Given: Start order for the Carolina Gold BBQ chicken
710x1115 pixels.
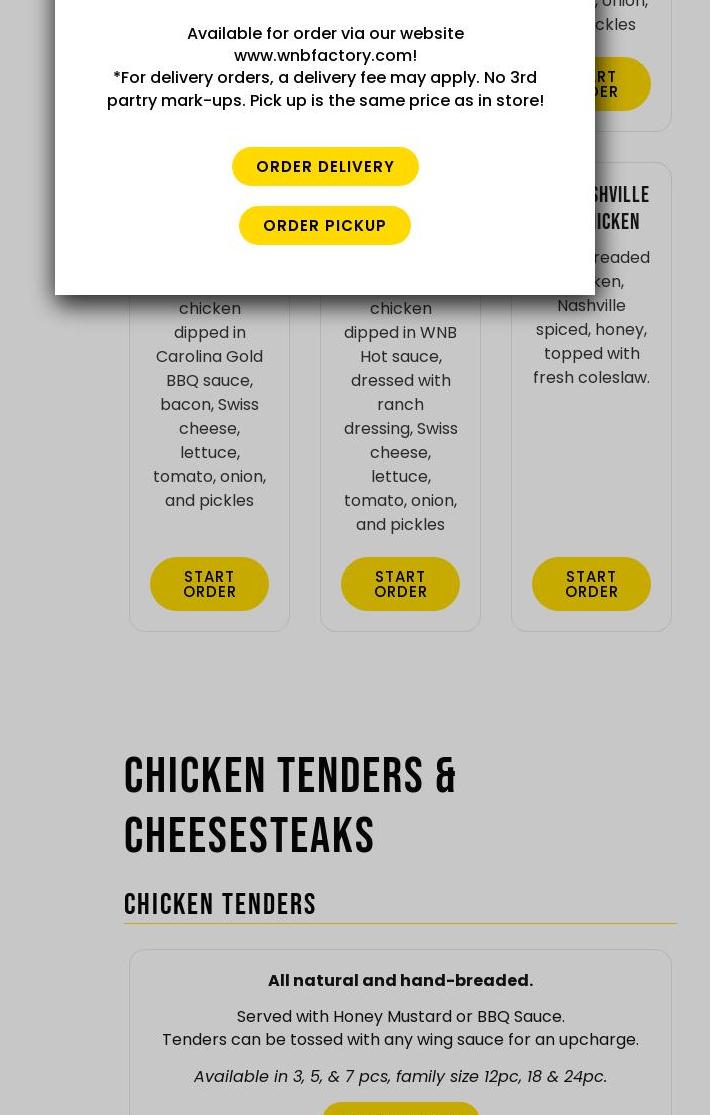Looking at the screenshot, I should [209, 584].
